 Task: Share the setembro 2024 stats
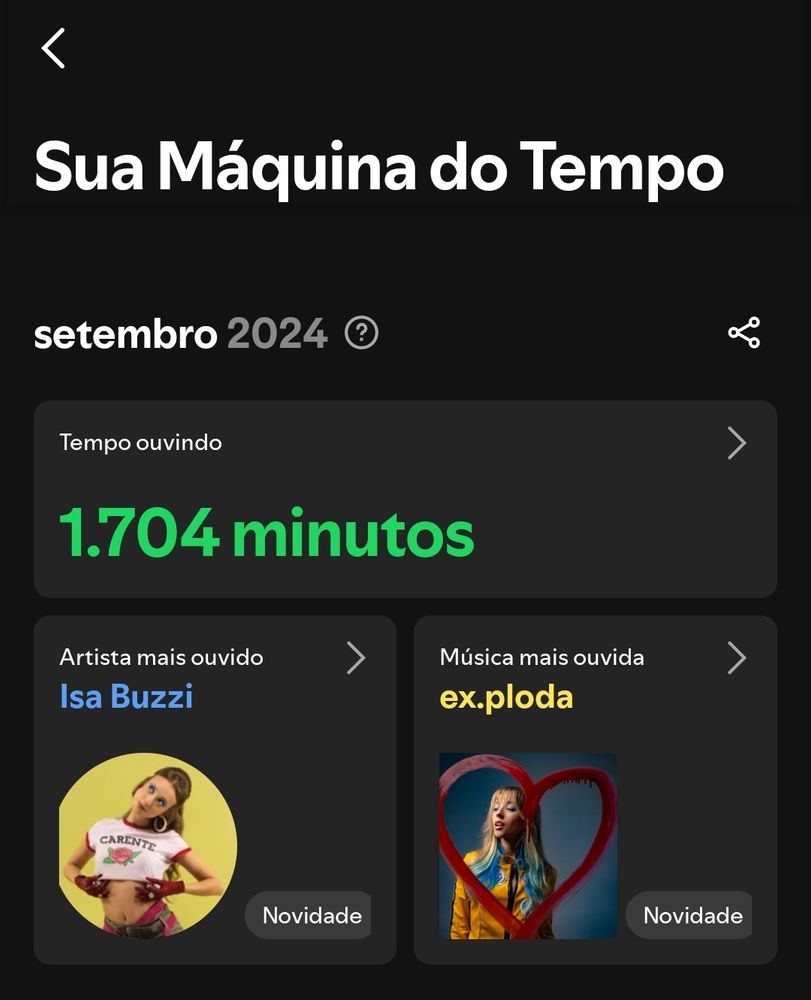(744, 333)
